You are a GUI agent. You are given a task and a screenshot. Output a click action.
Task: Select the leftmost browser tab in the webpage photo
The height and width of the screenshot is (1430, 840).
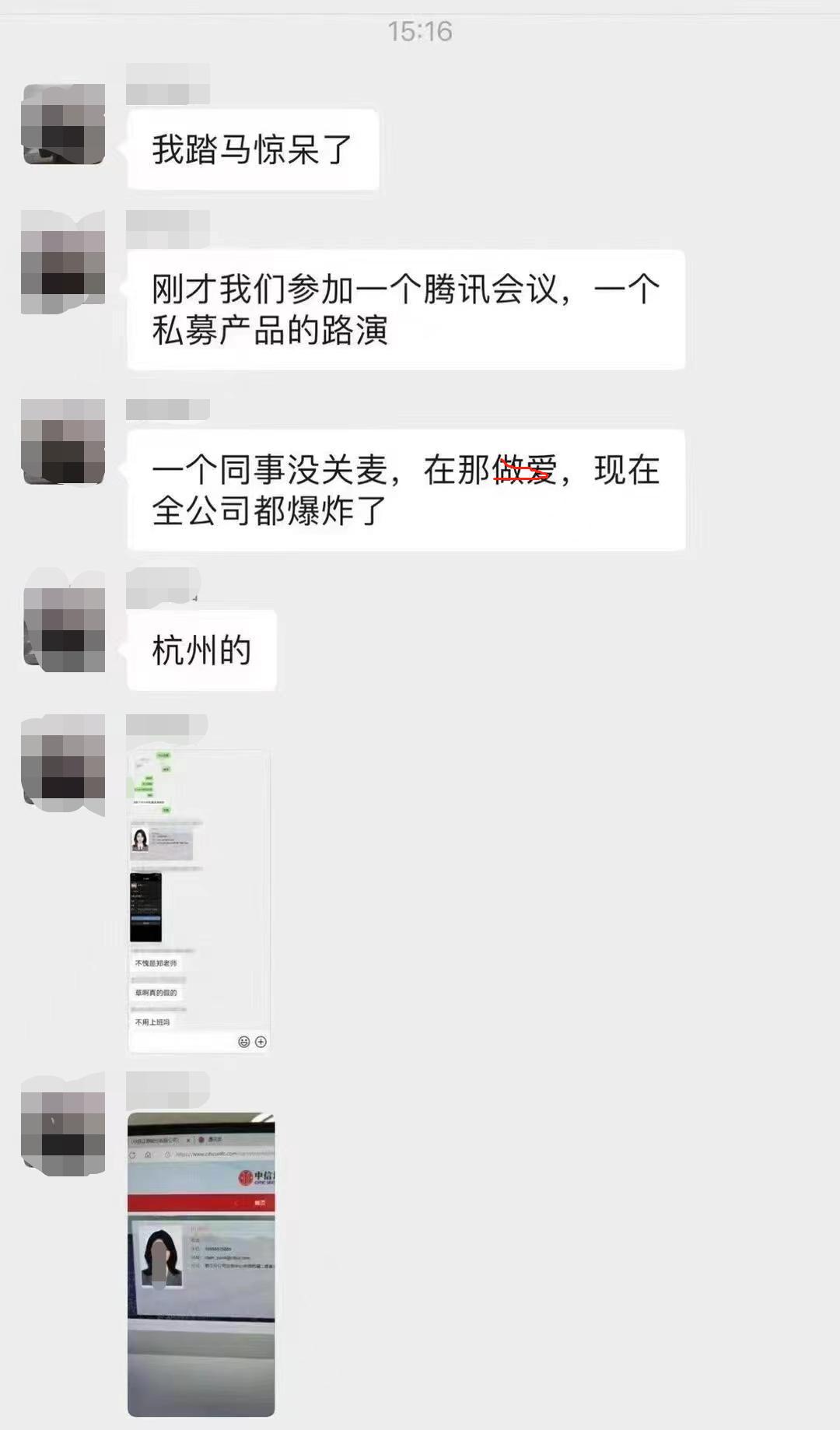[x=154, y=1141]
